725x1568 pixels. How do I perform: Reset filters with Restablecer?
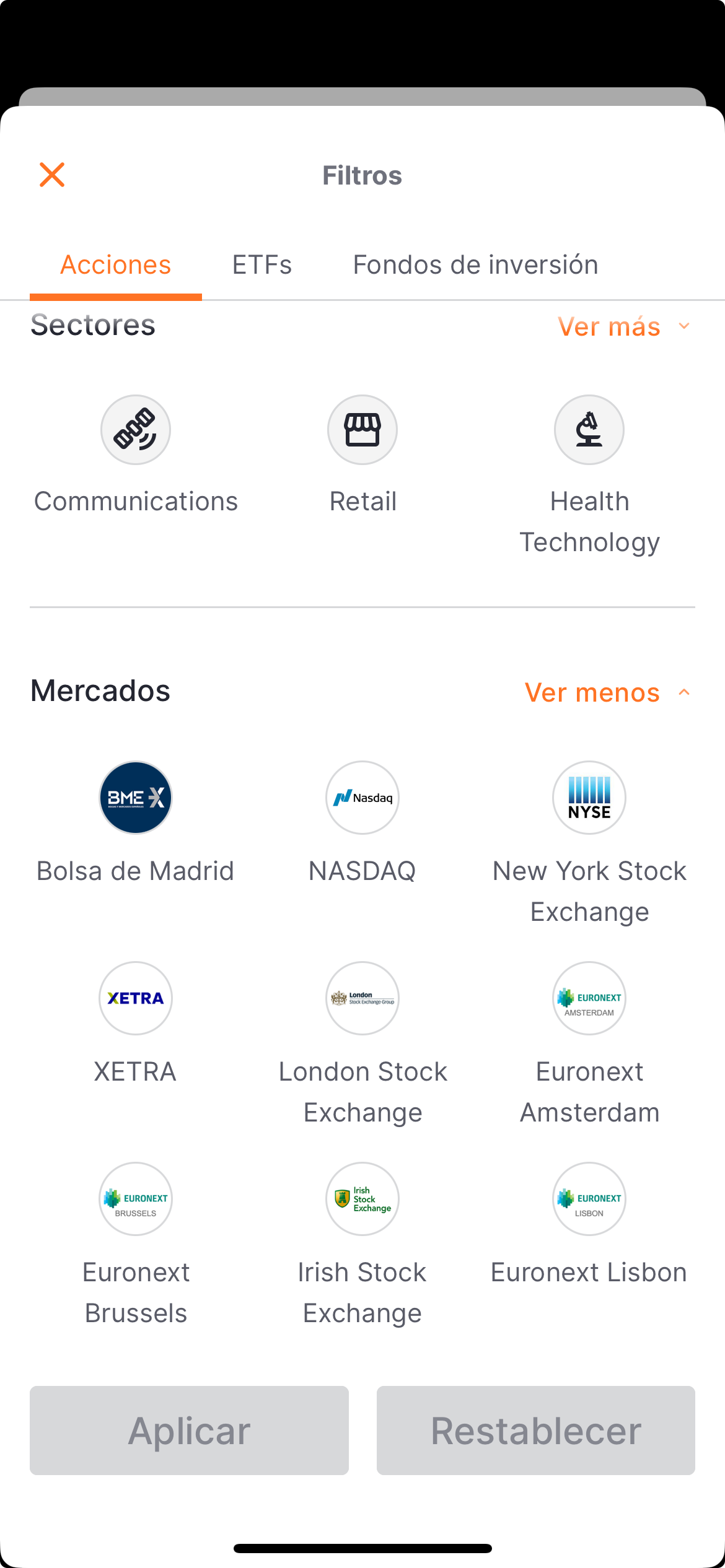point(536,1431)
